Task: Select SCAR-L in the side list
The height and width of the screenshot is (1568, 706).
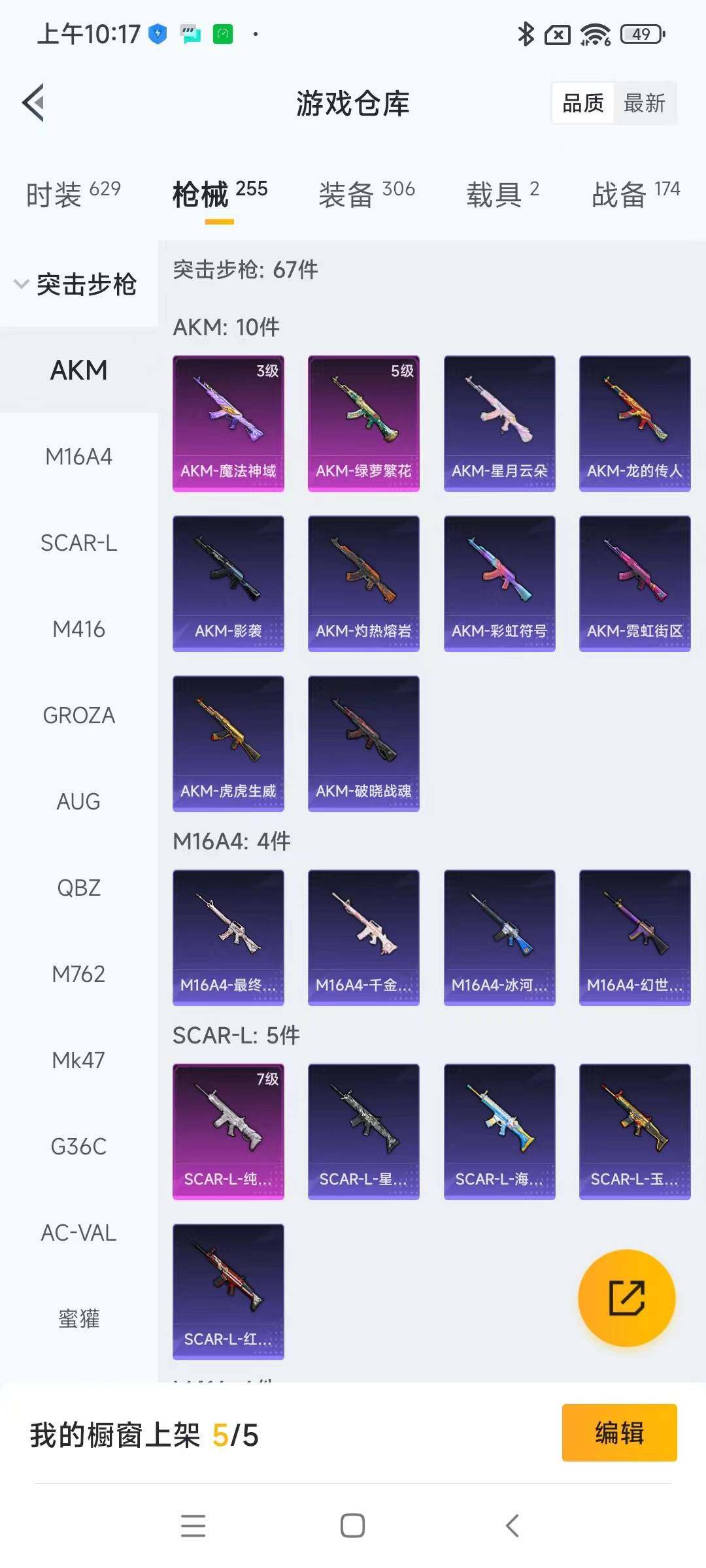Action: (x=78, y=543)
